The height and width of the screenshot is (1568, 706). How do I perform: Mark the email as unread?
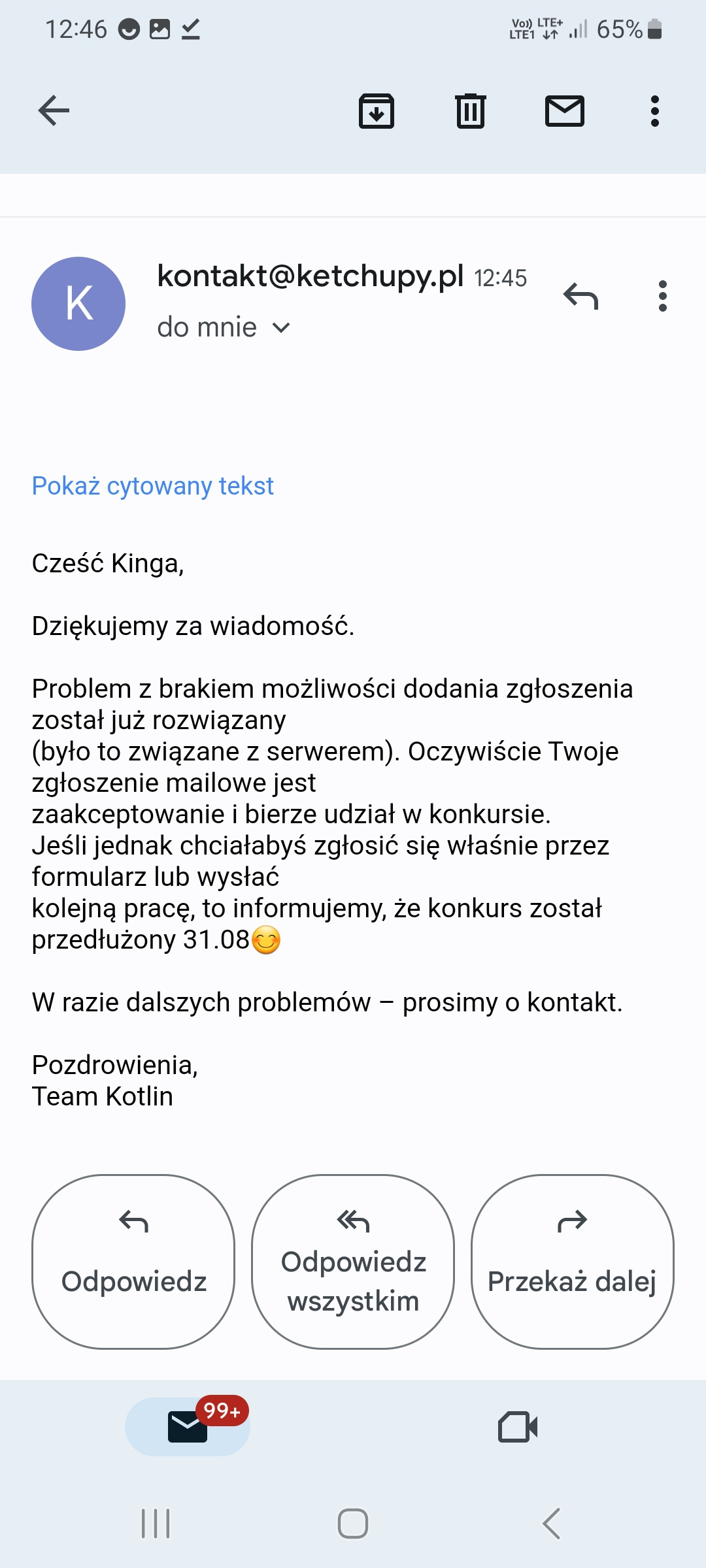click(x=564, y=110)
